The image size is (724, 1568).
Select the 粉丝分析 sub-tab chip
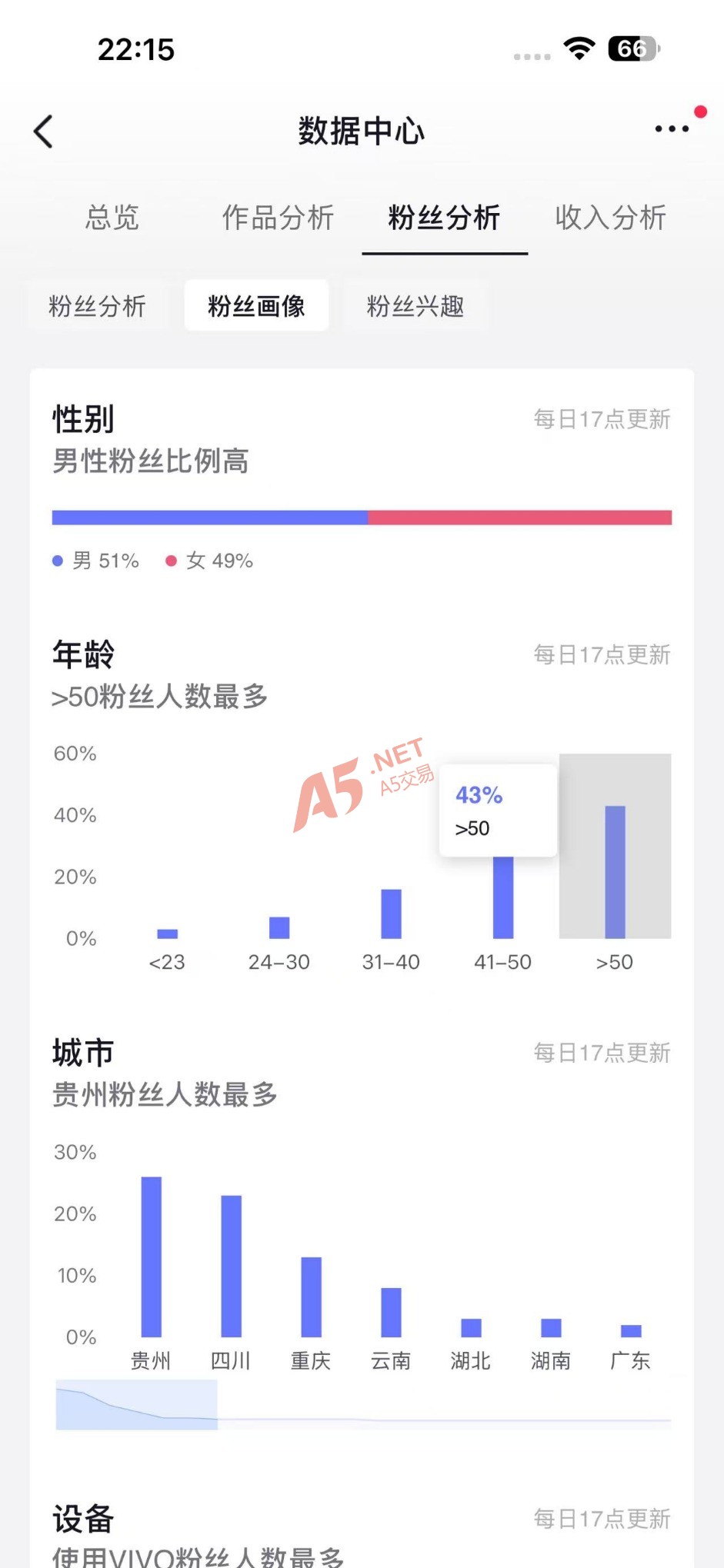coord(97,306)
